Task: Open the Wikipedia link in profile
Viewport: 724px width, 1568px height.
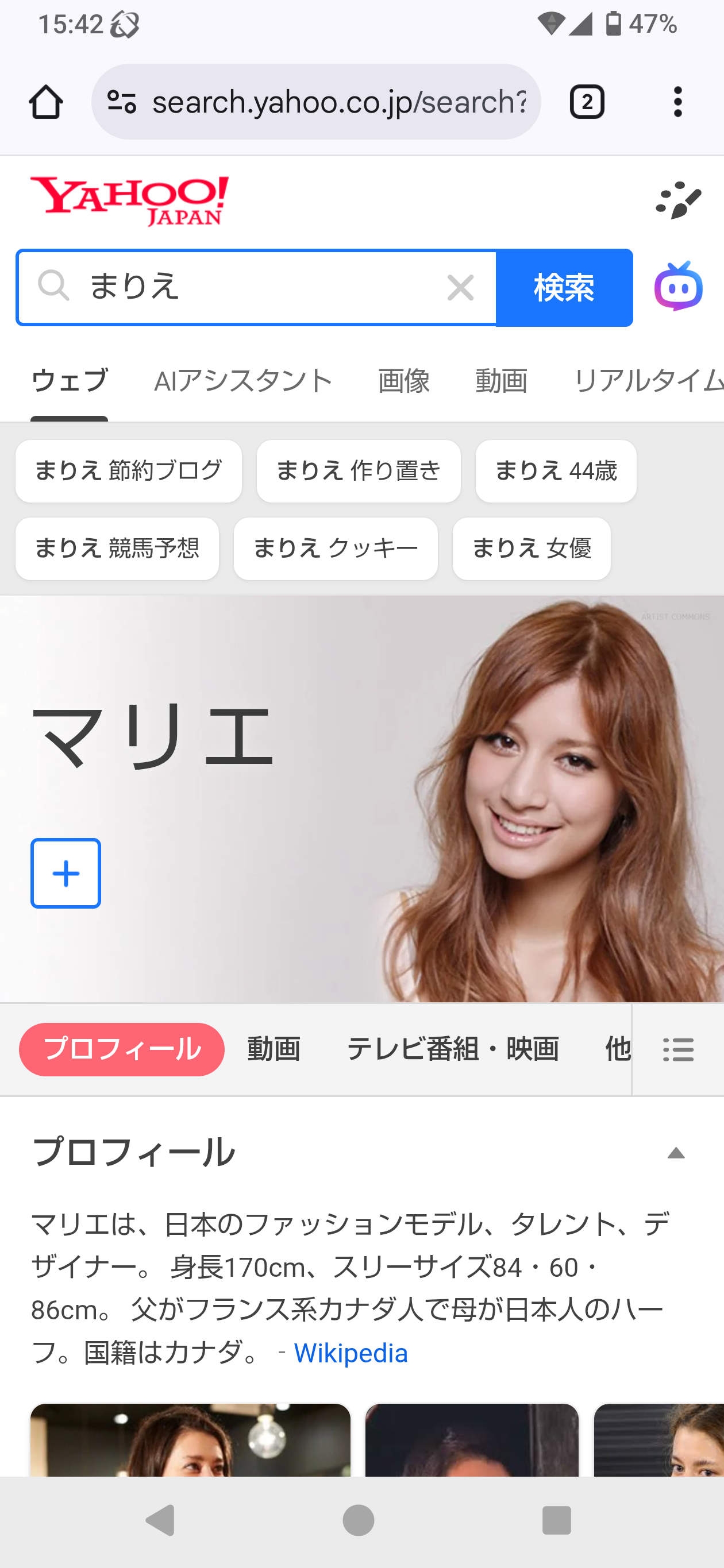Action: click(351, 1353)
